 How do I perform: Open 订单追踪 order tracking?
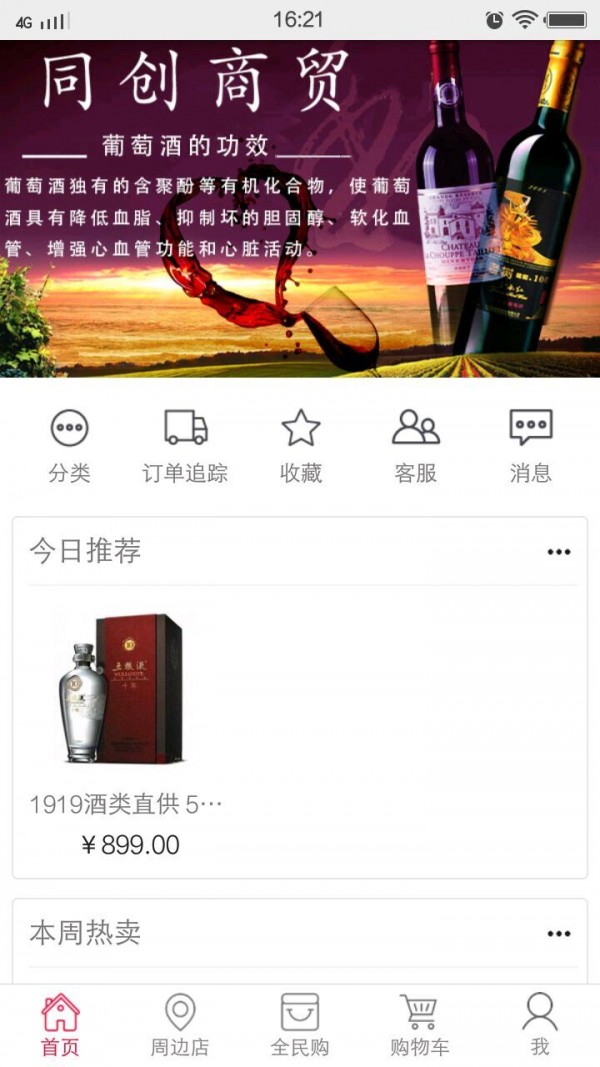click(185, 444)
